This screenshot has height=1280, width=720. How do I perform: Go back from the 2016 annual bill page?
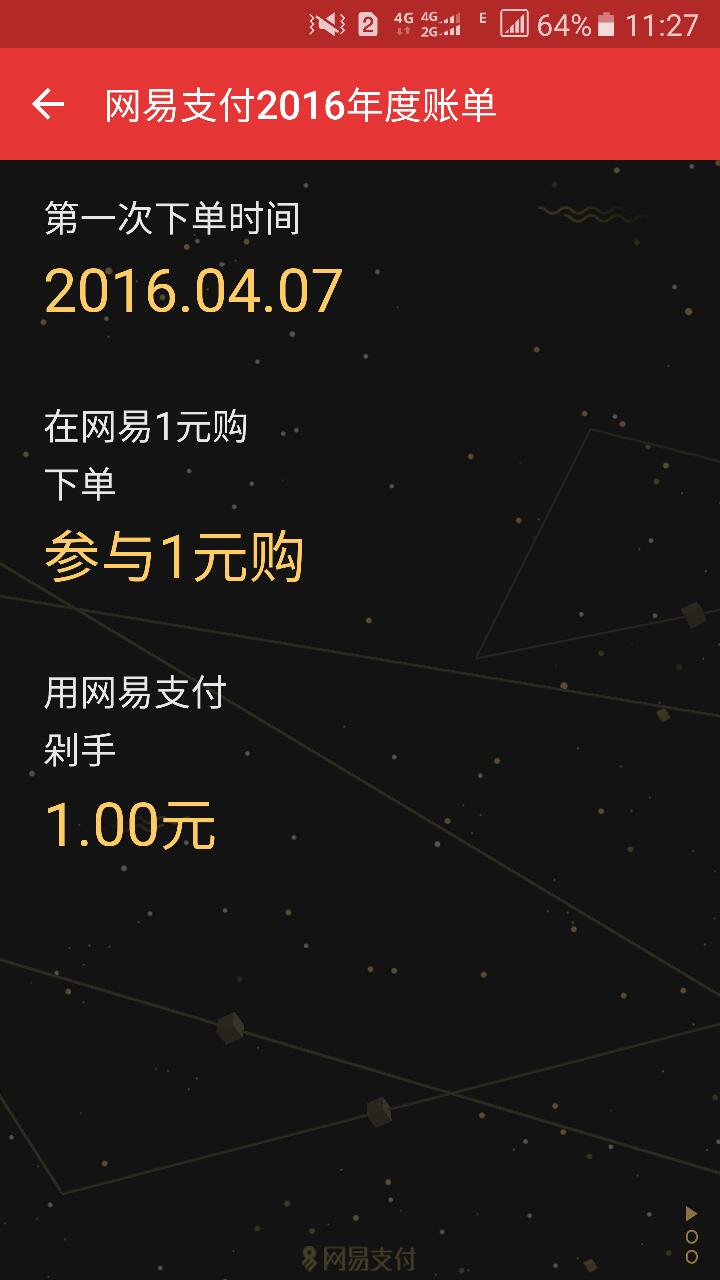[47, 104]
